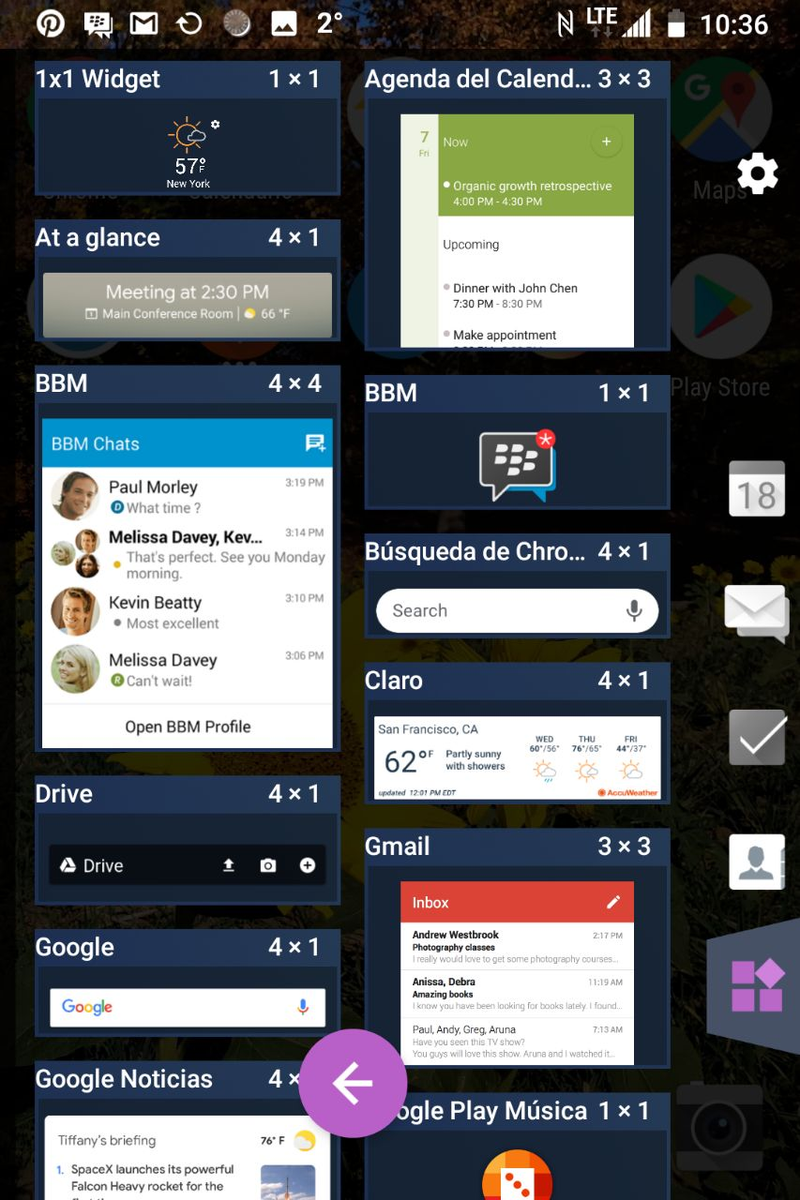The image size is (800, 1200).
Task: Pick the BBM Chats 4×4 widget
Action: pos(187,583)
